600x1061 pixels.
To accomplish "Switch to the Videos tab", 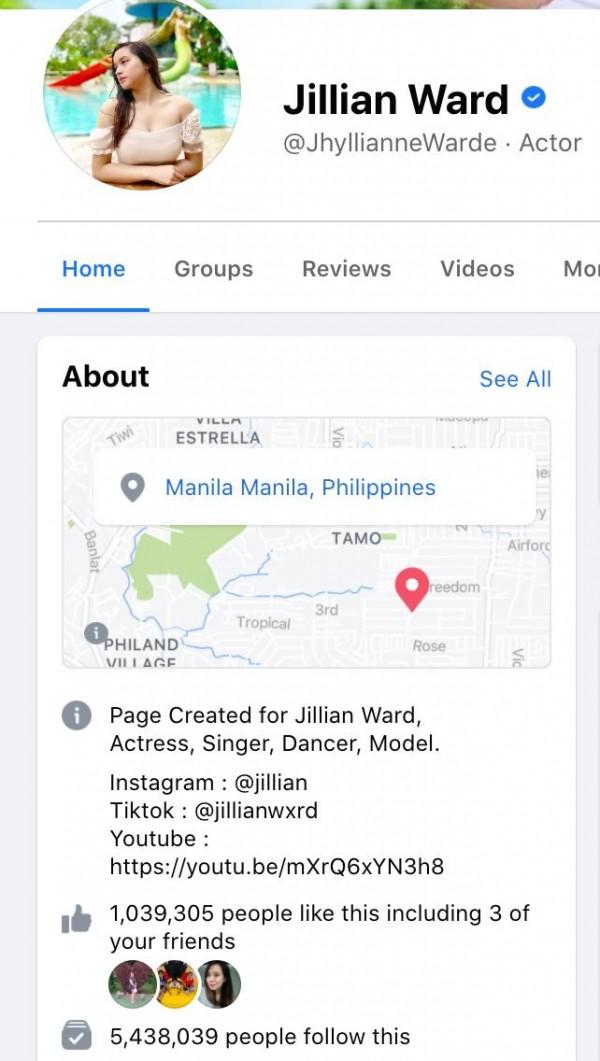I will 477,269.
